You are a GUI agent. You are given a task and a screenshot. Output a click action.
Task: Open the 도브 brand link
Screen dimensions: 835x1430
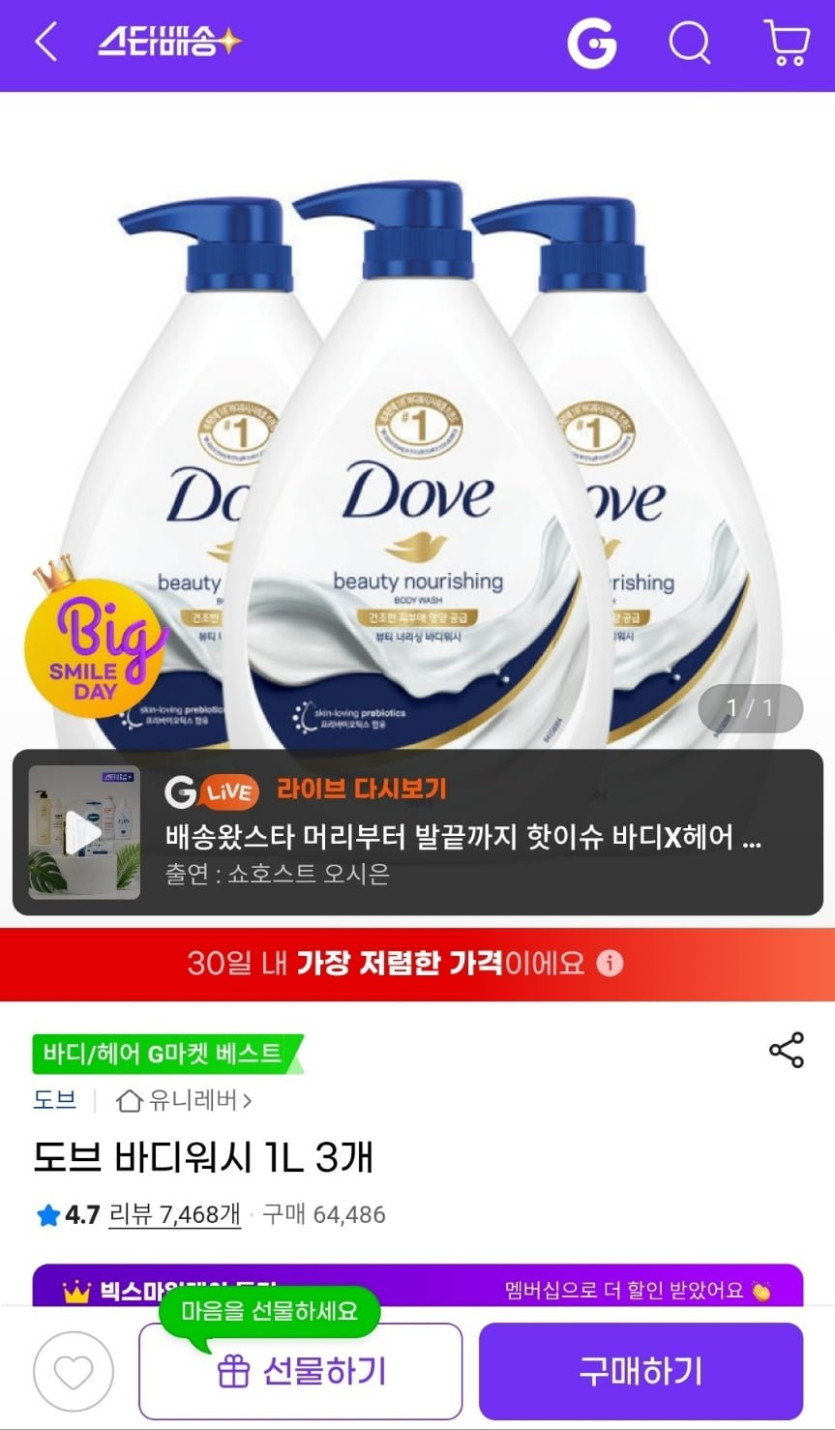[x=55, y=1101]
